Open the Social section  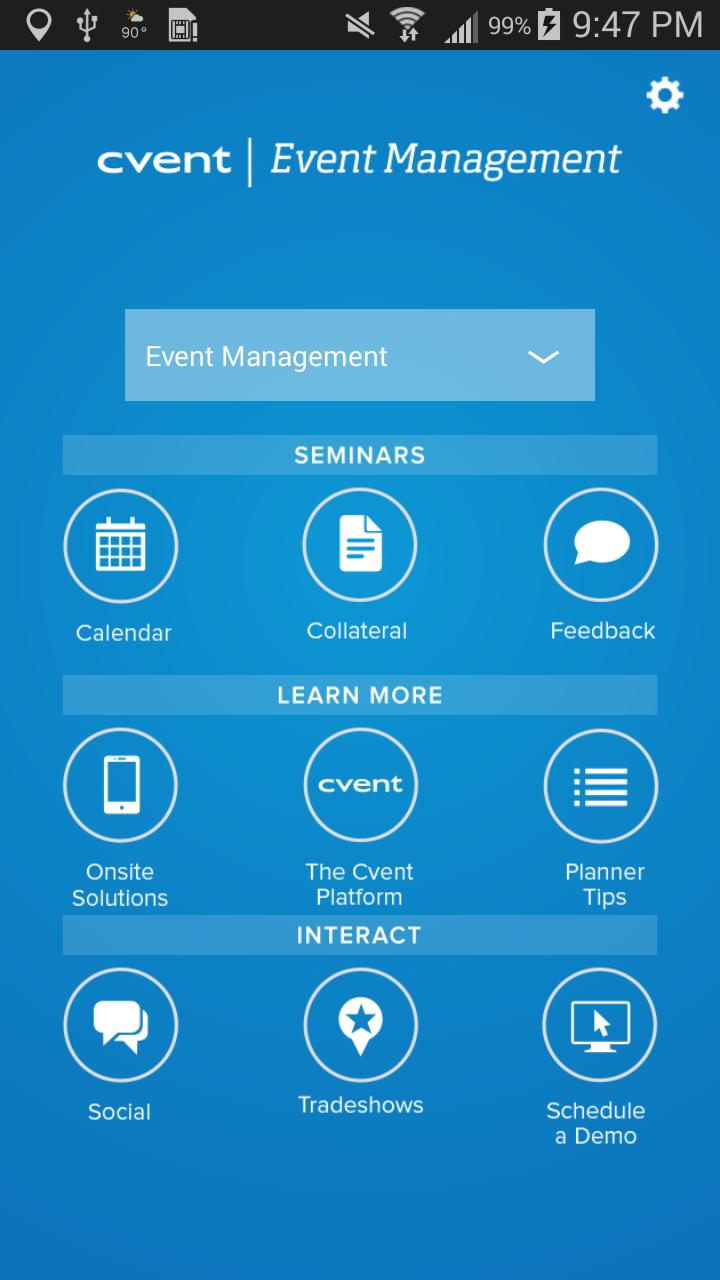coord(121,1026)
